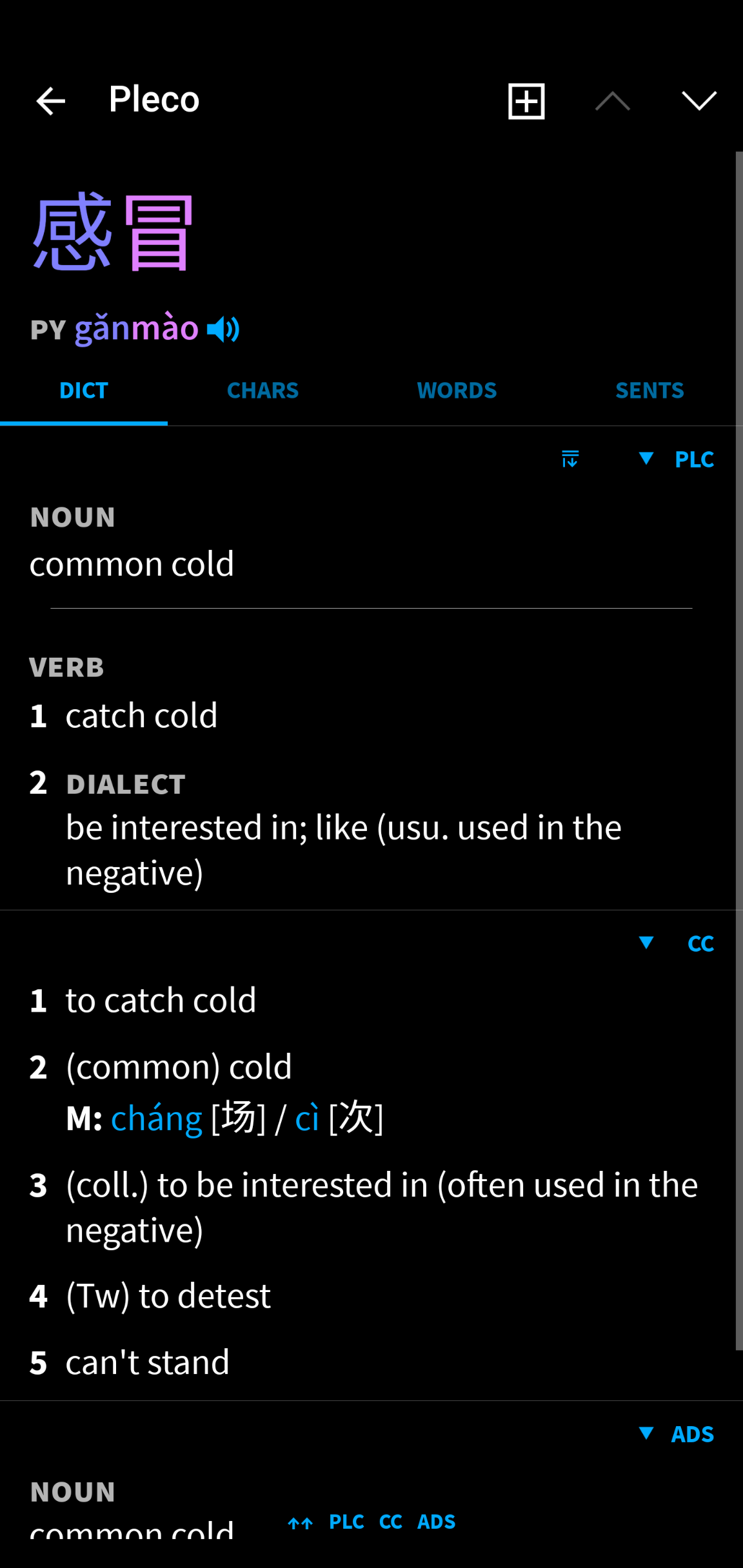Jump to PLC in the bottom shortcut bar
Image resolution: width=743 pixels, height=1568 pixels.
[346, 1522]
